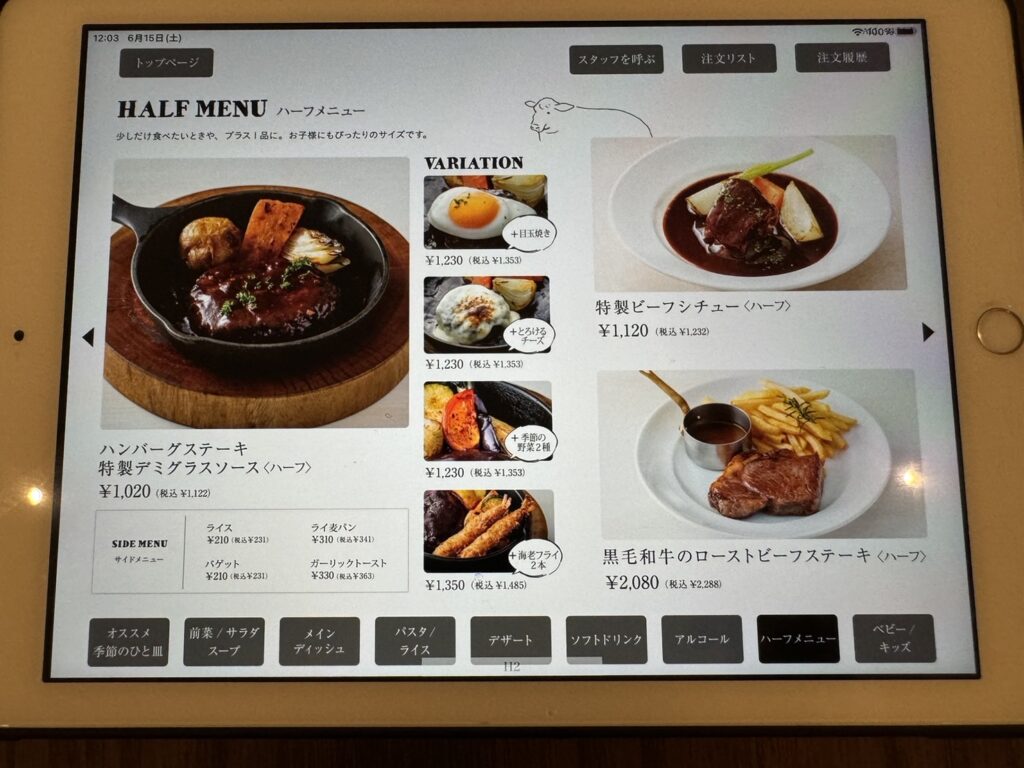The image size is (1024, 768).
Task: Switch to オススメ 季節のひと皿 tab
Action: [x=128, y=642]
